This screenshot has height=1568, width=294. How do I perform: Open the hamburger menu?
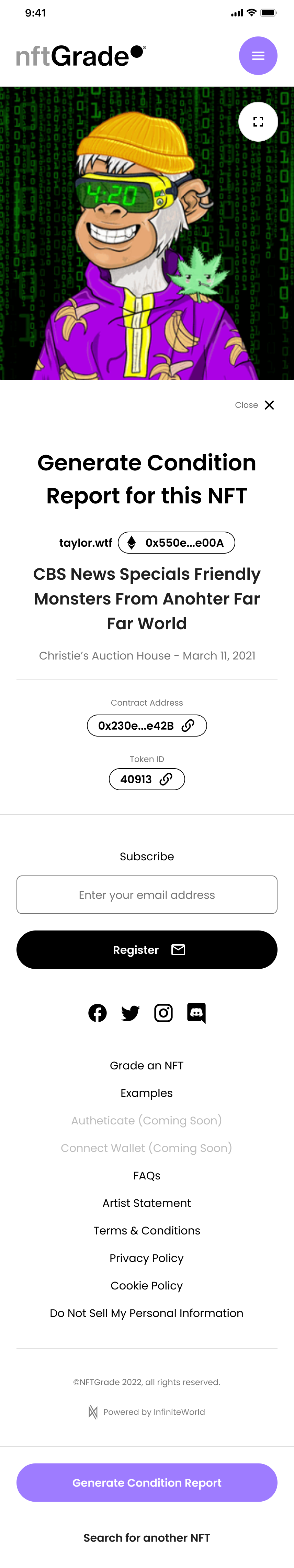coord(258,56)
